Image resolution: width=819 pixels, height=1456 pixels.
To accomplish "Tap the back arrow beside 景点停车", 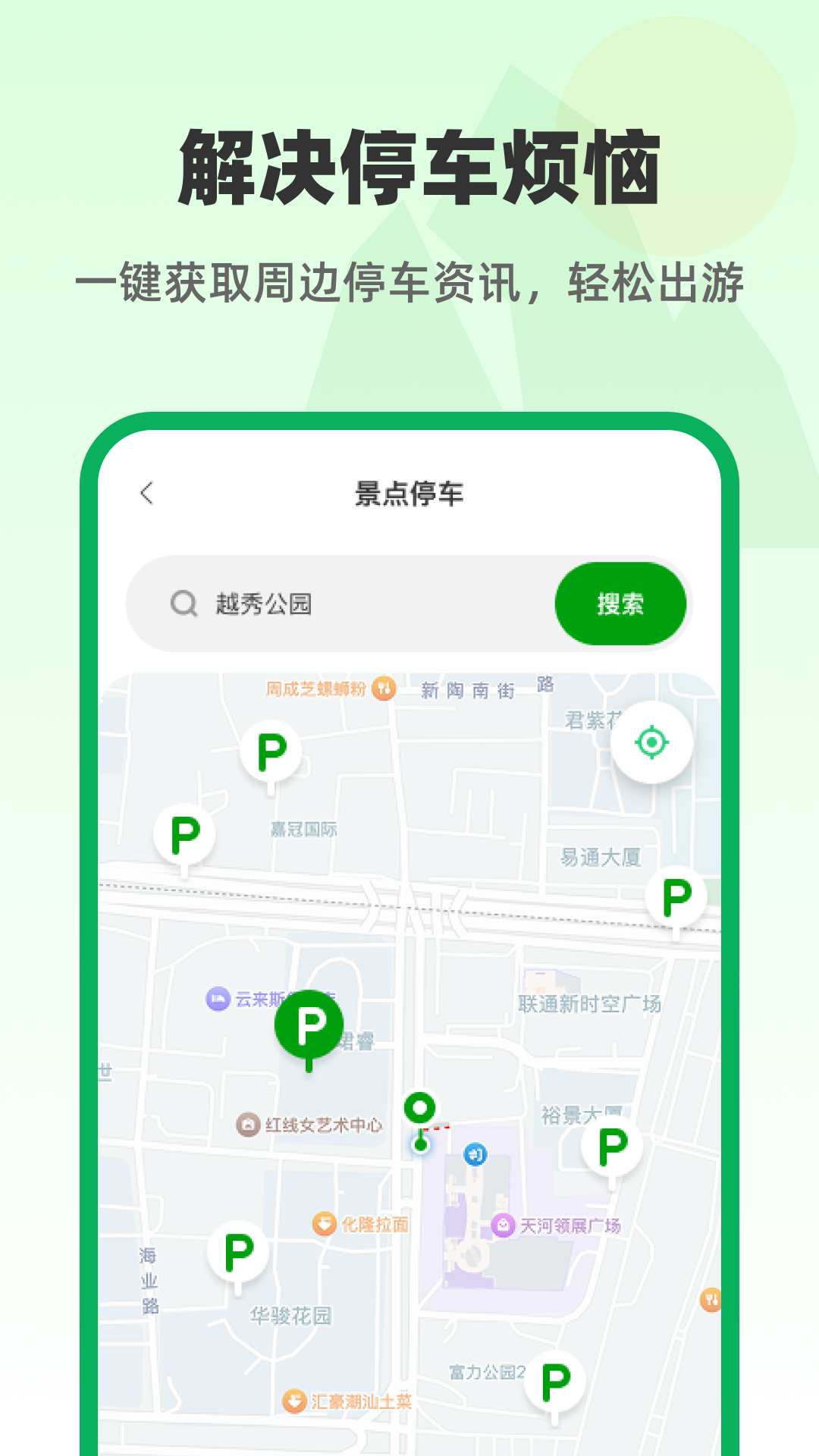I will (x=146, y=491).
